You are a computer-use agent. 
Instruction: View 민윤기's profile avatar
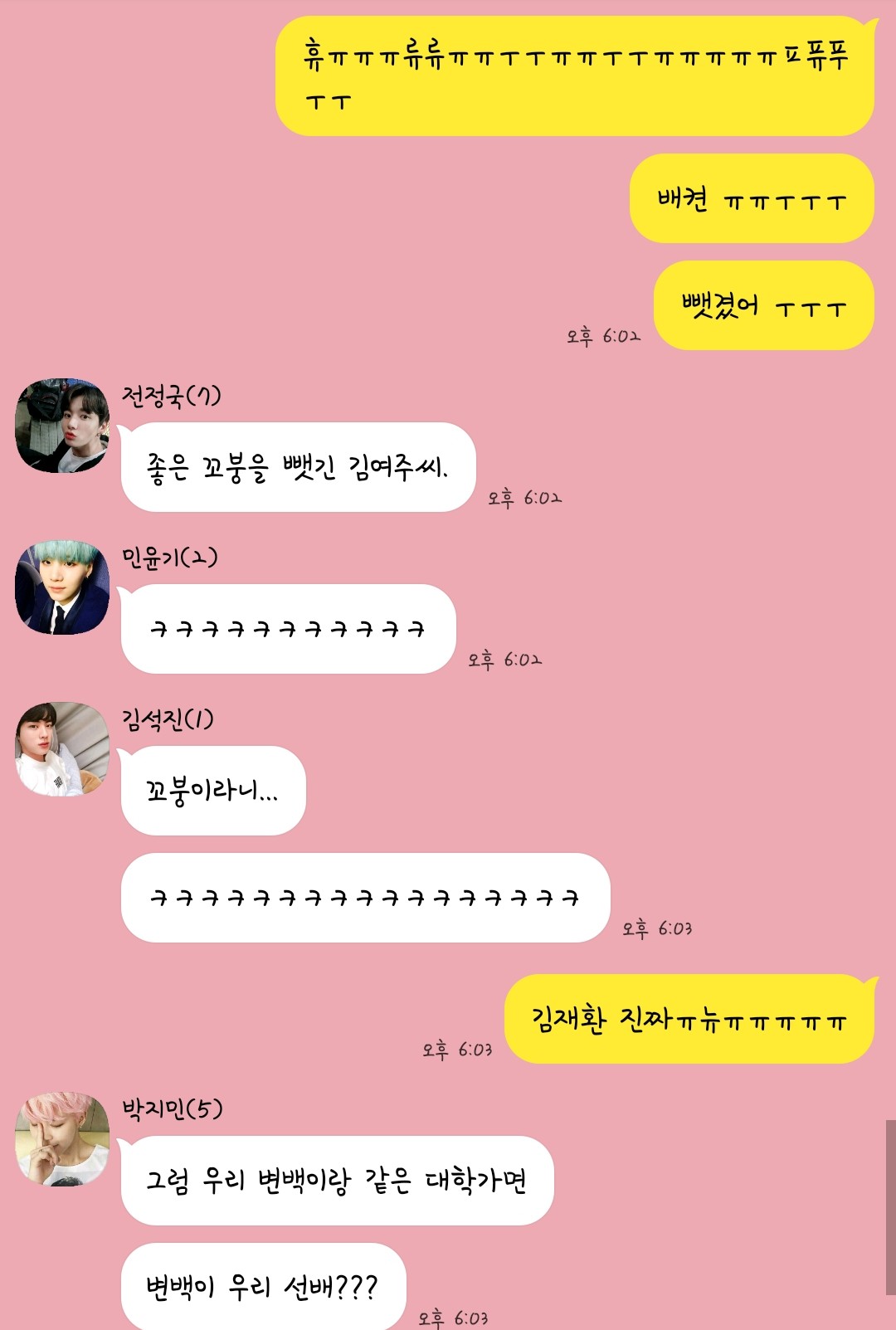click(x=62, y=587)
